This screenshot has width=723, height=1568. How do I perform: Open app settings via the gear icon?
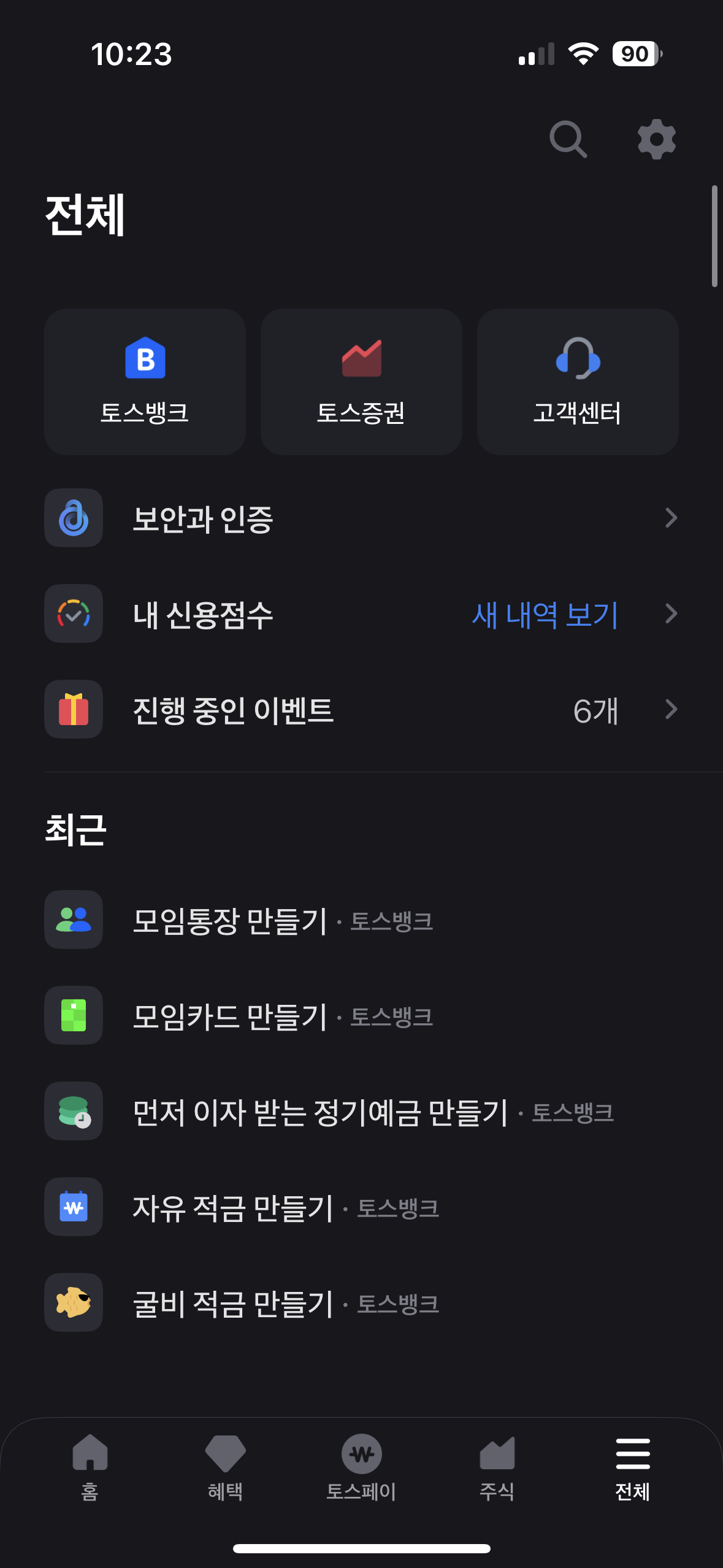(656, 139)
